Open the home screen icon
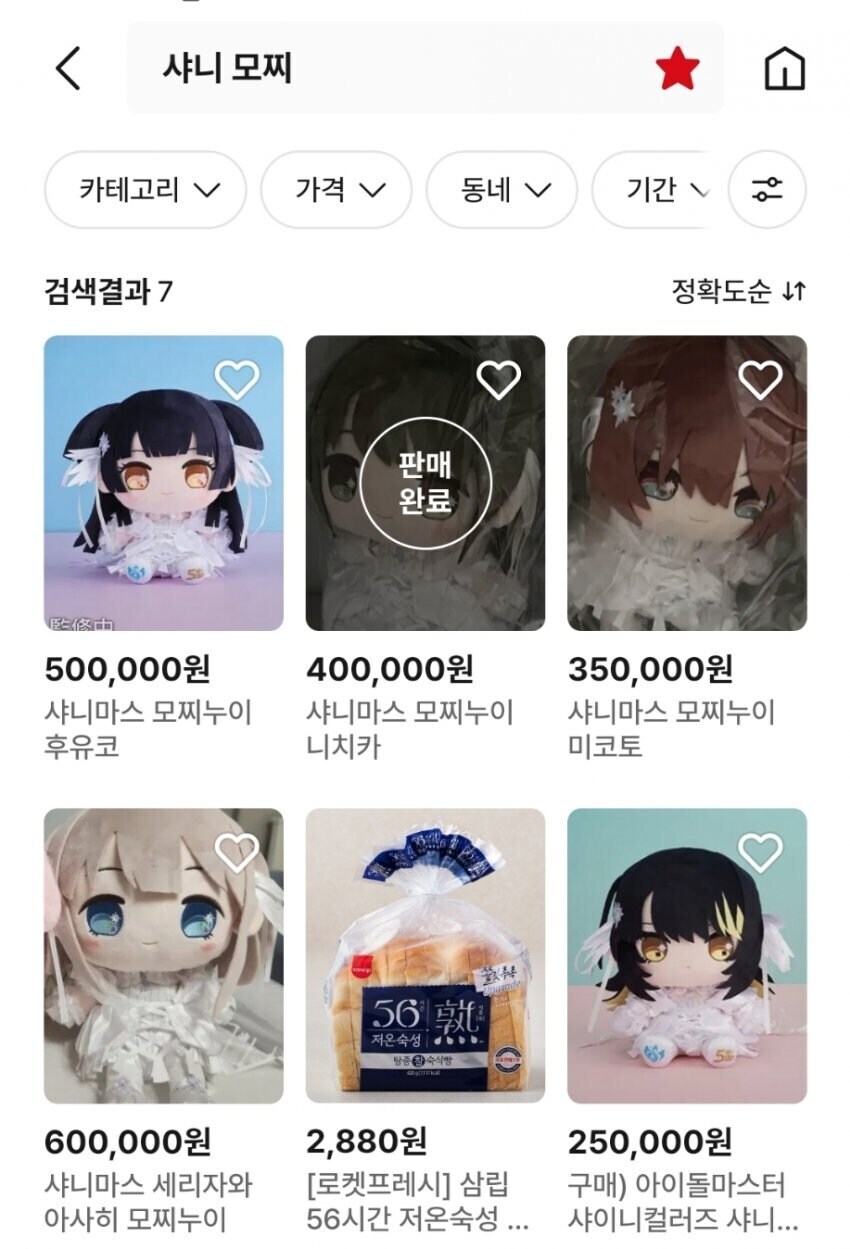 tap(788, 67)
